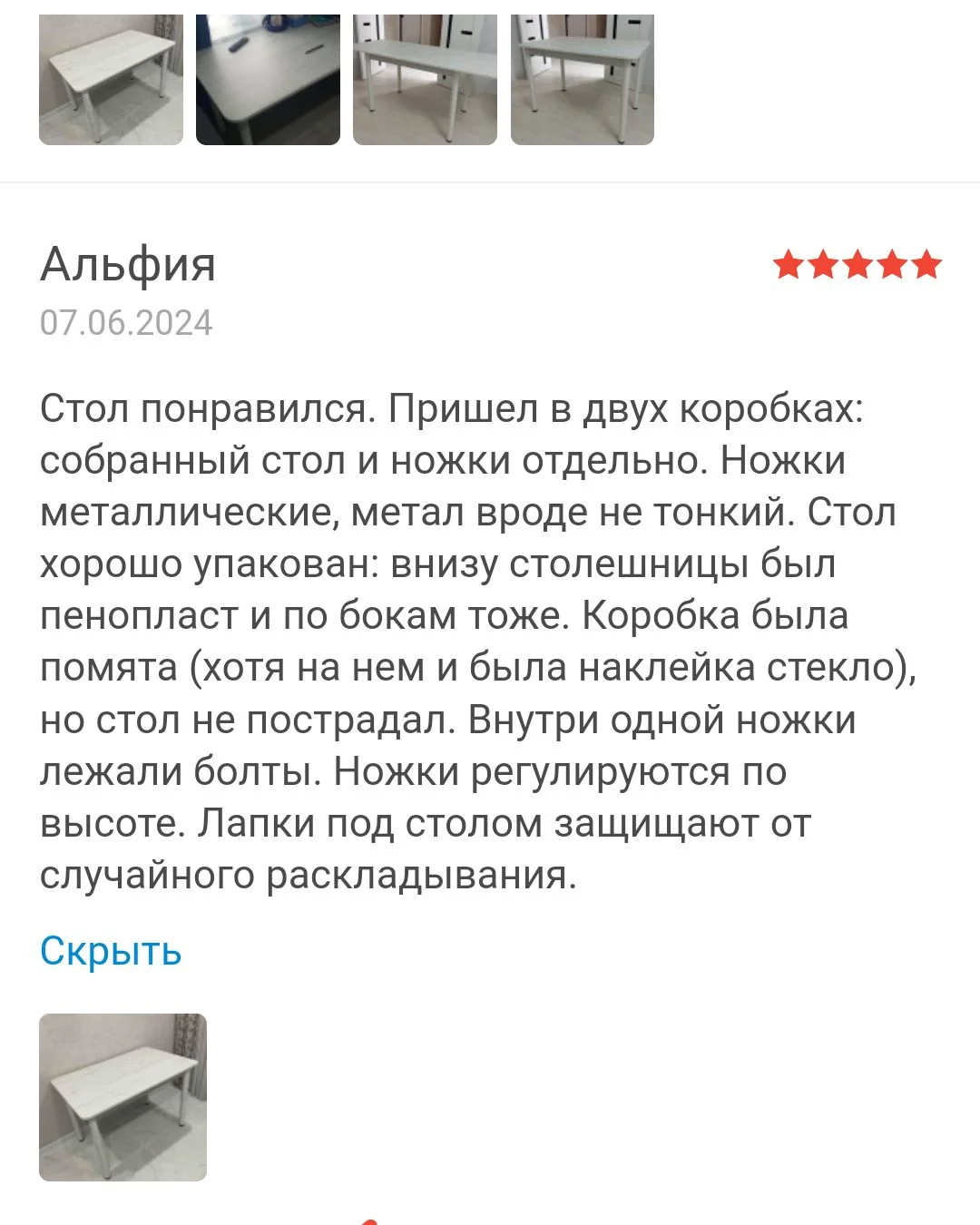View the fourth photo in the top row
Viewport: 980px width, 1225px height.
tap(582, 80)
